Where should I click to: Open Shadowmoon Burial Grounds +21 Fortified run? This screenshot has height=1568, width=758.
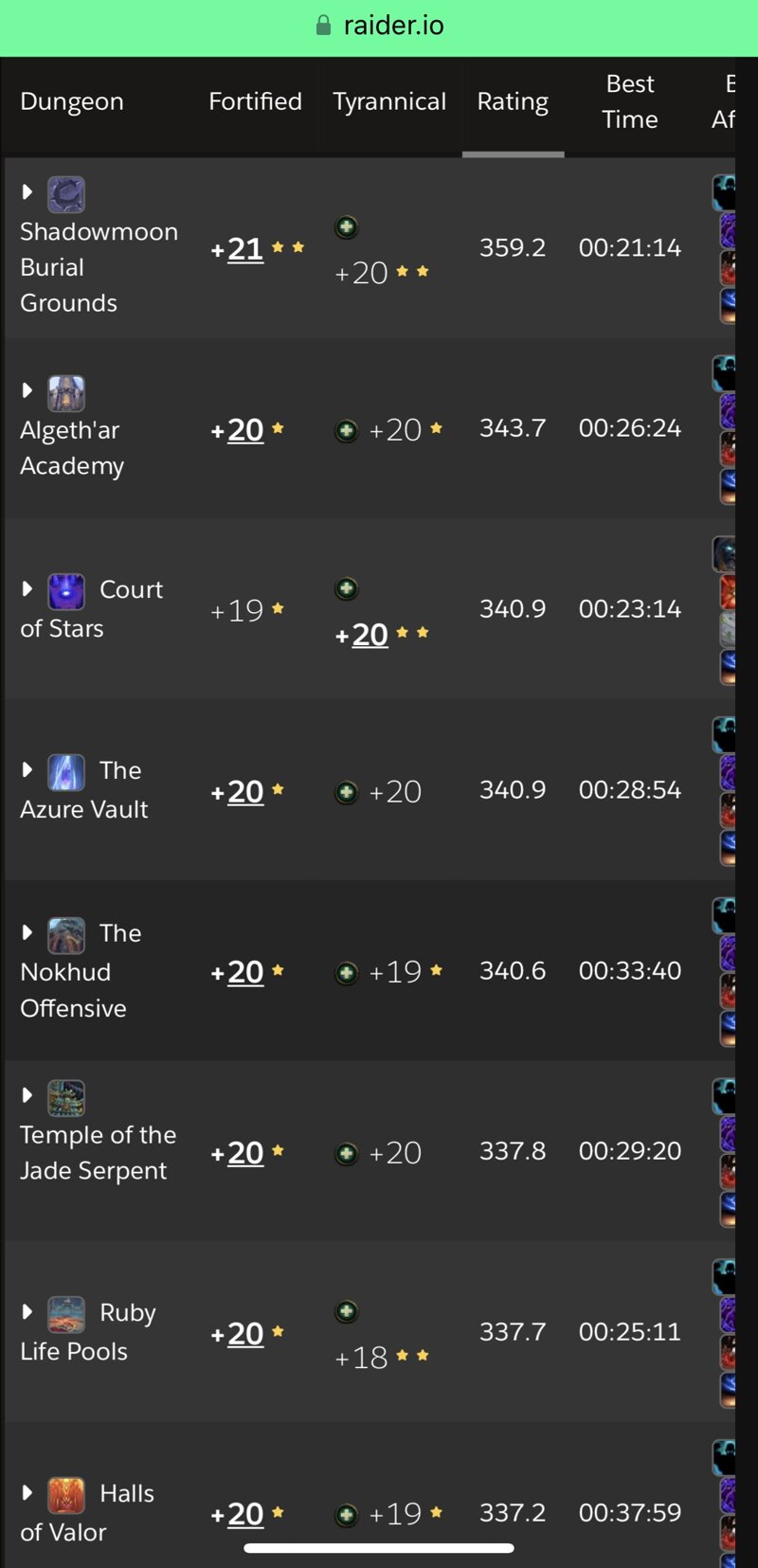point(244,249)
